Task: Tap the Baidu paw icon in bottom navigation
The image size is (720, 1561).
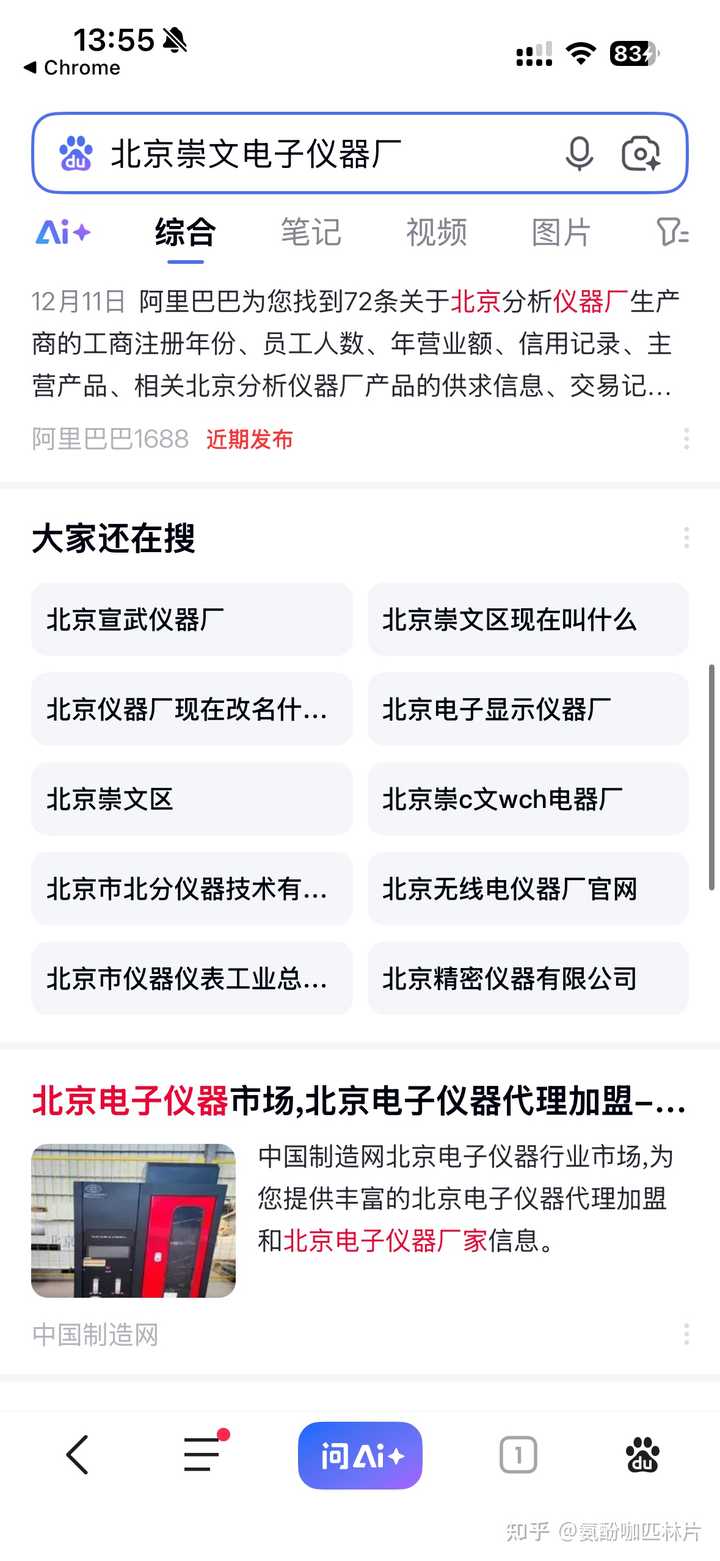Action: click(643, 1455)
